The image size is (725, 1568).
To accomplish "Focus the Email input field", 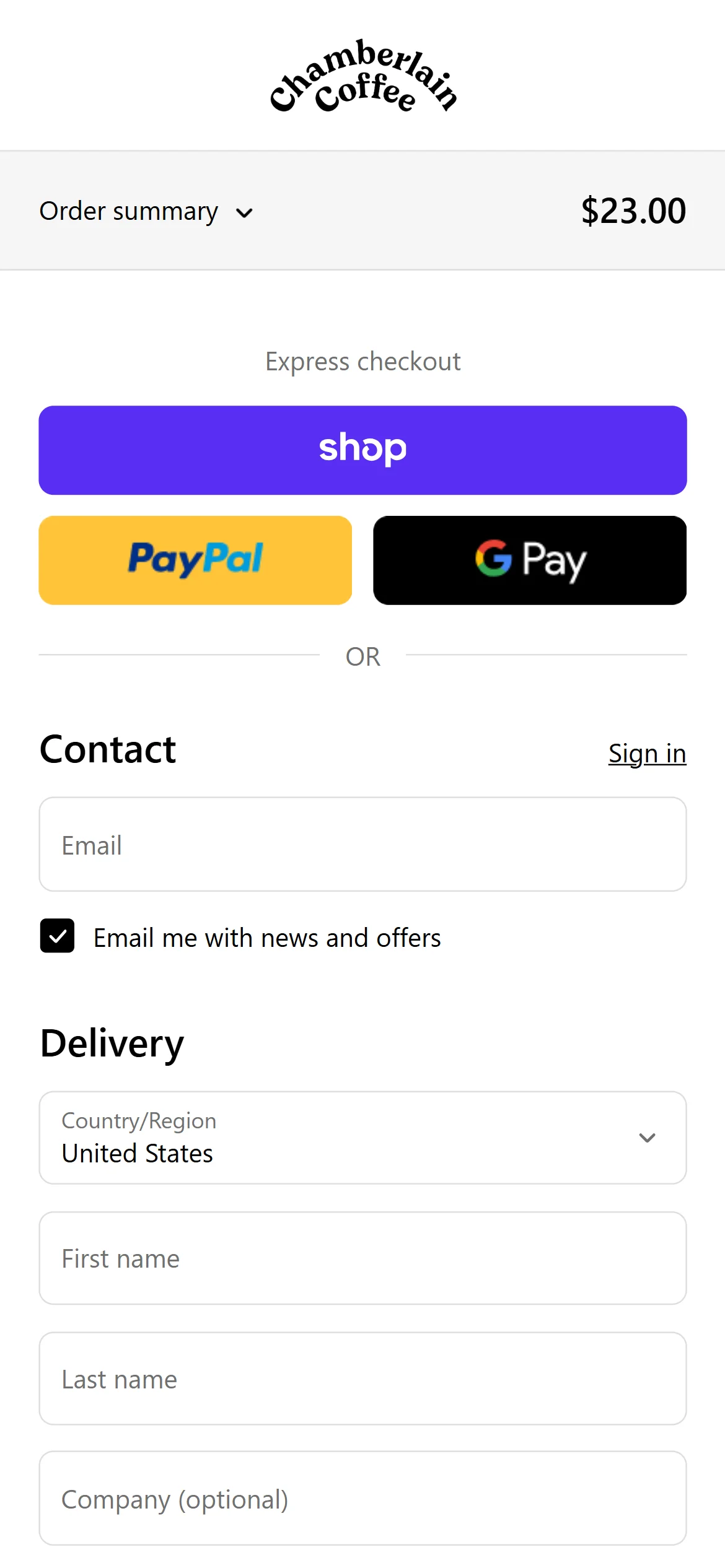I will tap(362, 844).
